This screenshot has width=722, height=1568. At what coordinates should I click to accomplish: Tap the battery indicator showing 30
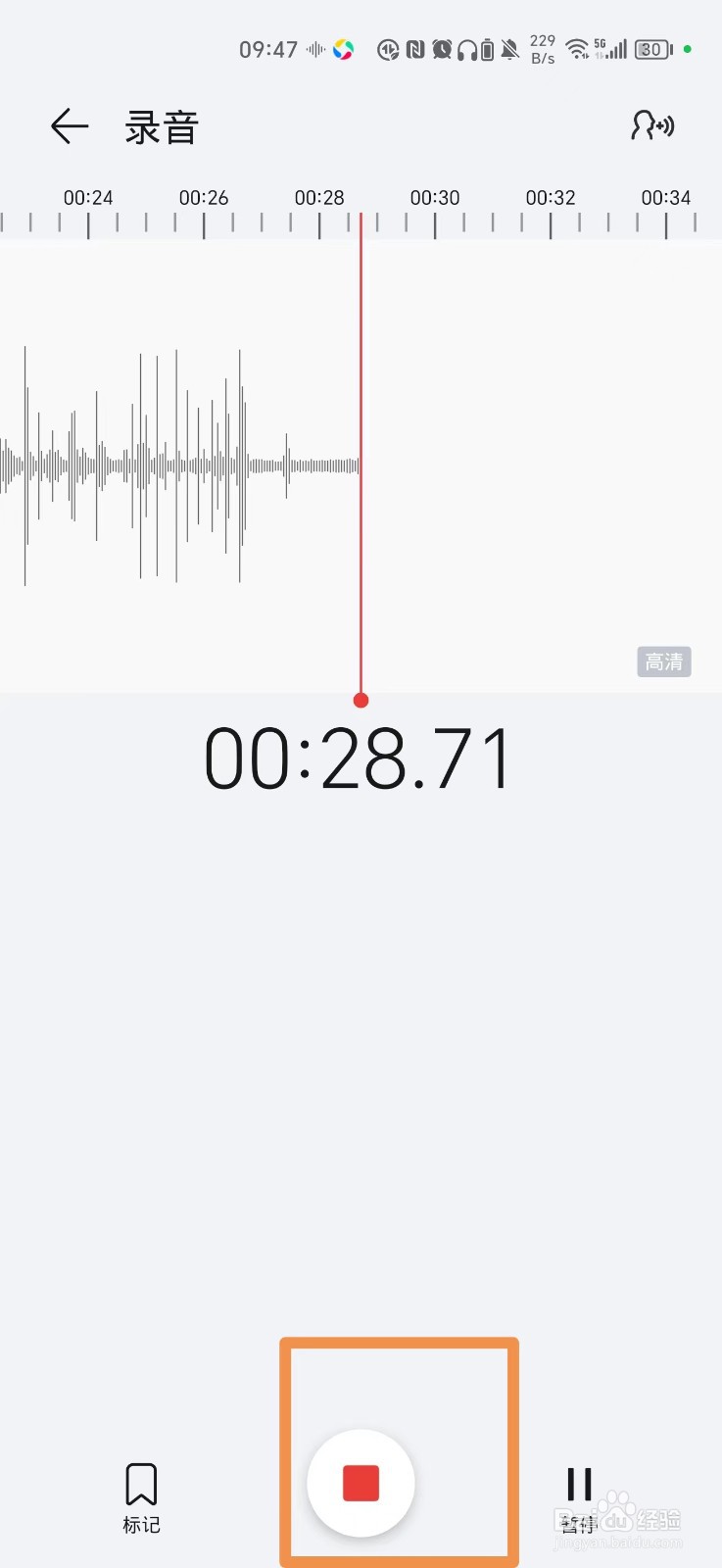650,48
